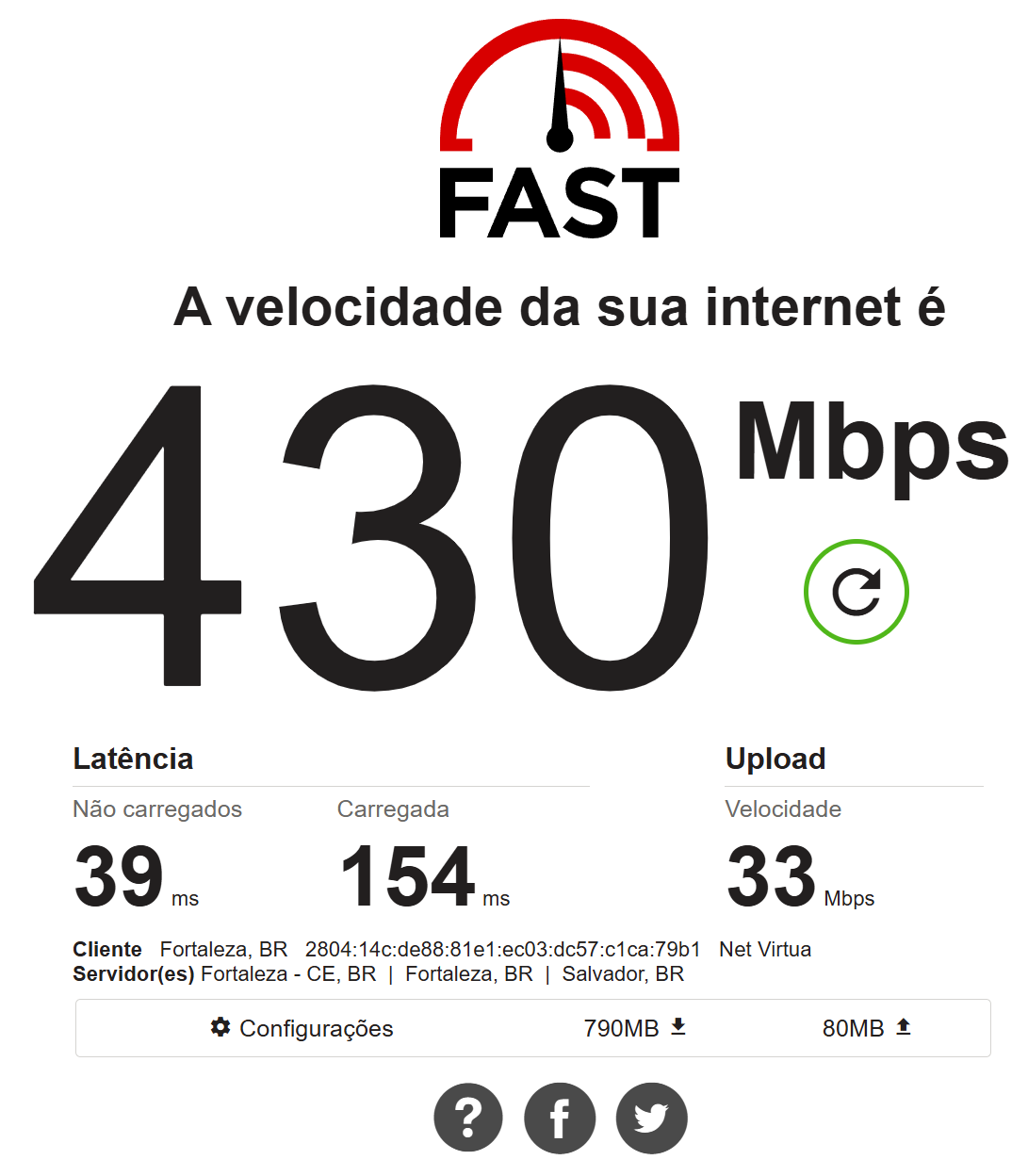This screenshot has height=1176, width=1028.
Task: Click the Servidor(es) server list text
Action: pyautogui.click(x=133, y=973)
